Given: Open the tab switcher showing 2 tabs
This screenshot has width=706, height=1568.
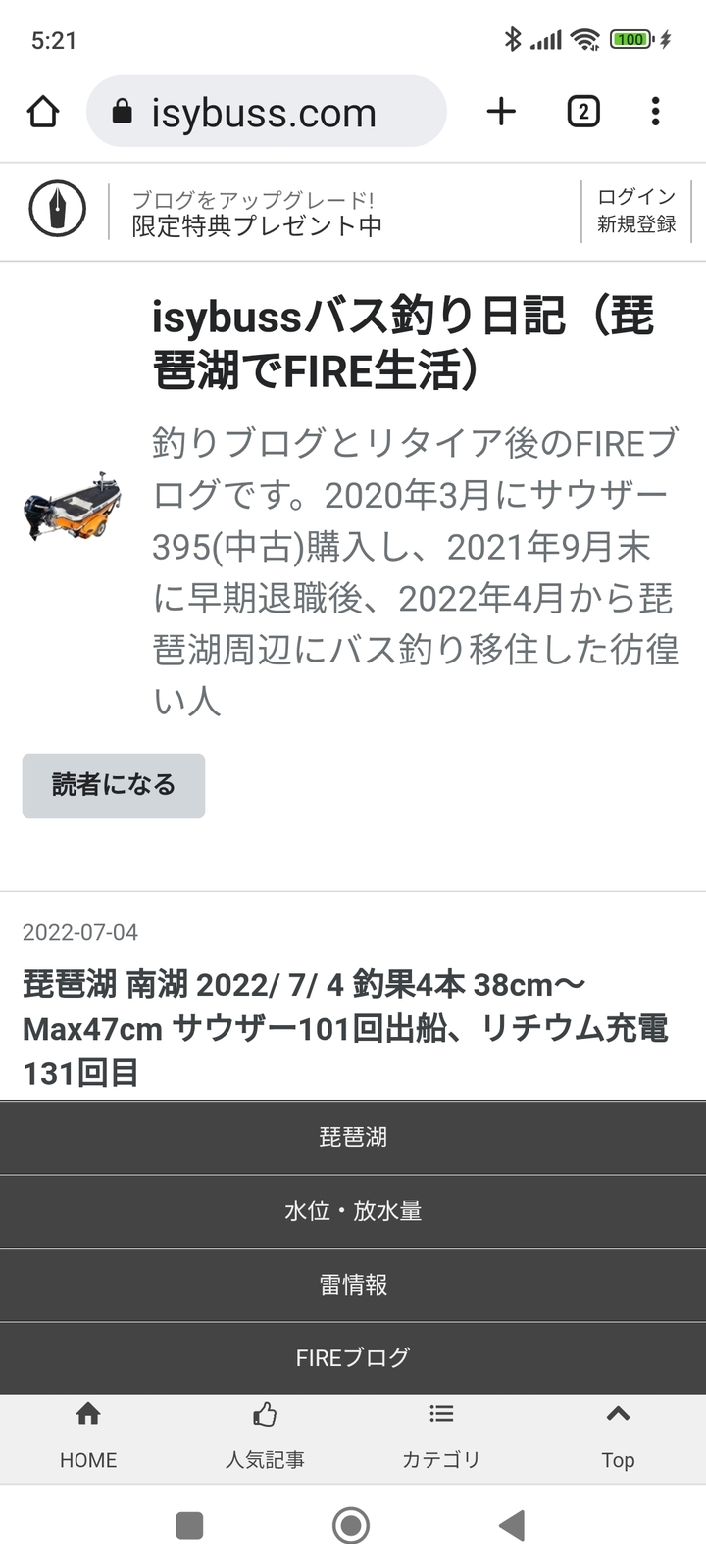Looking at the screenshot, I should pos(583,112).
